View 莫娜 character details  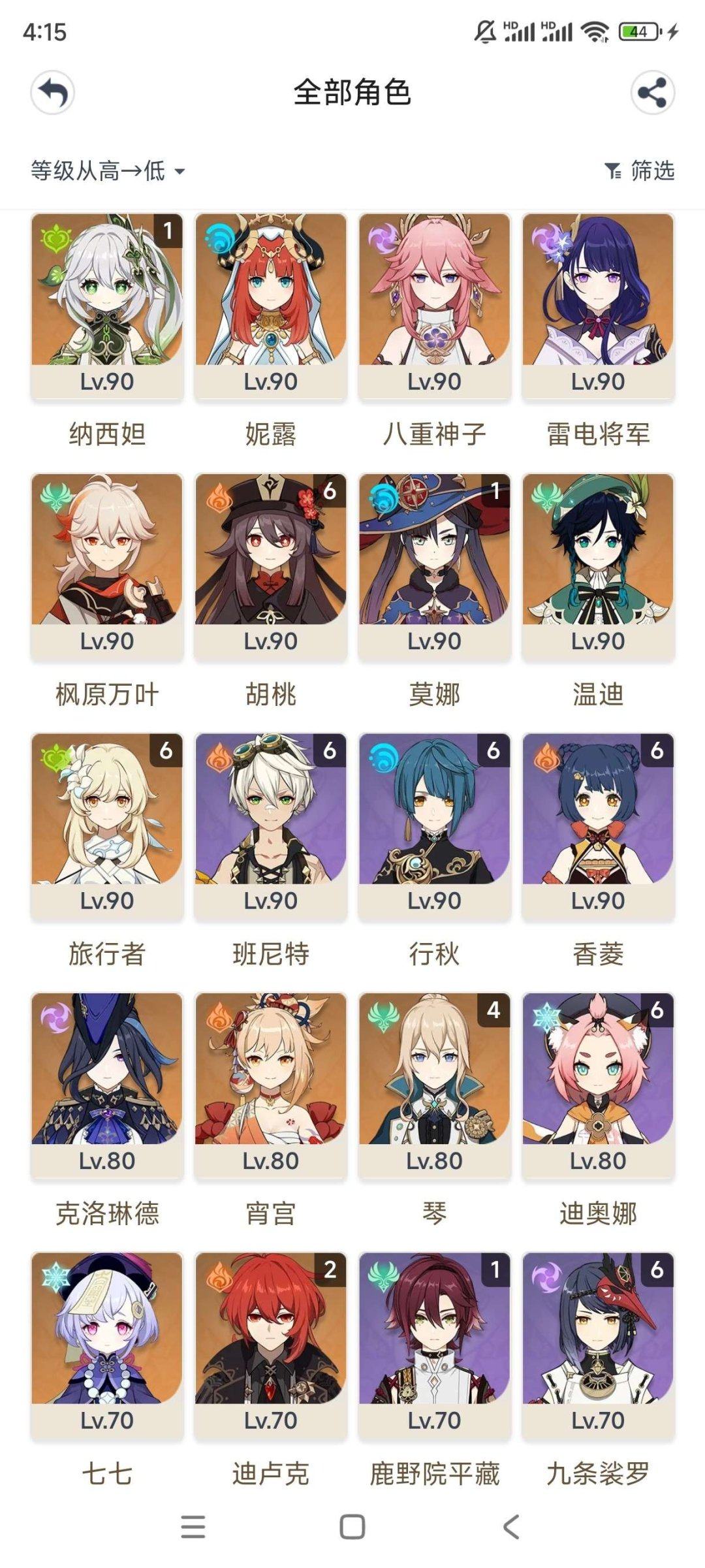coord(435,566)
